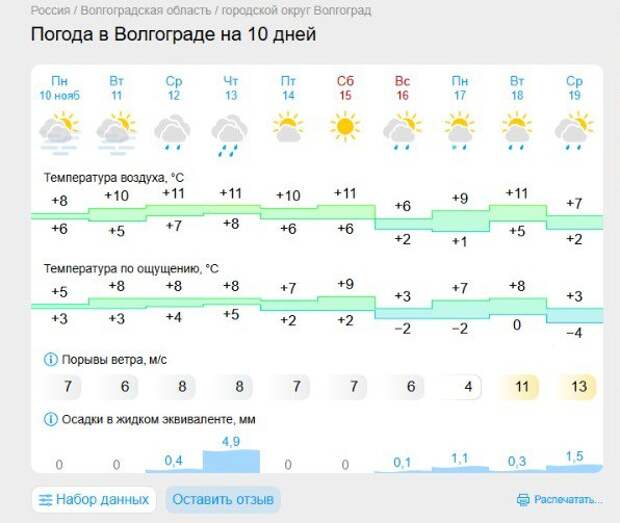Open the Россия breadcrumb link

pos(50,10)
